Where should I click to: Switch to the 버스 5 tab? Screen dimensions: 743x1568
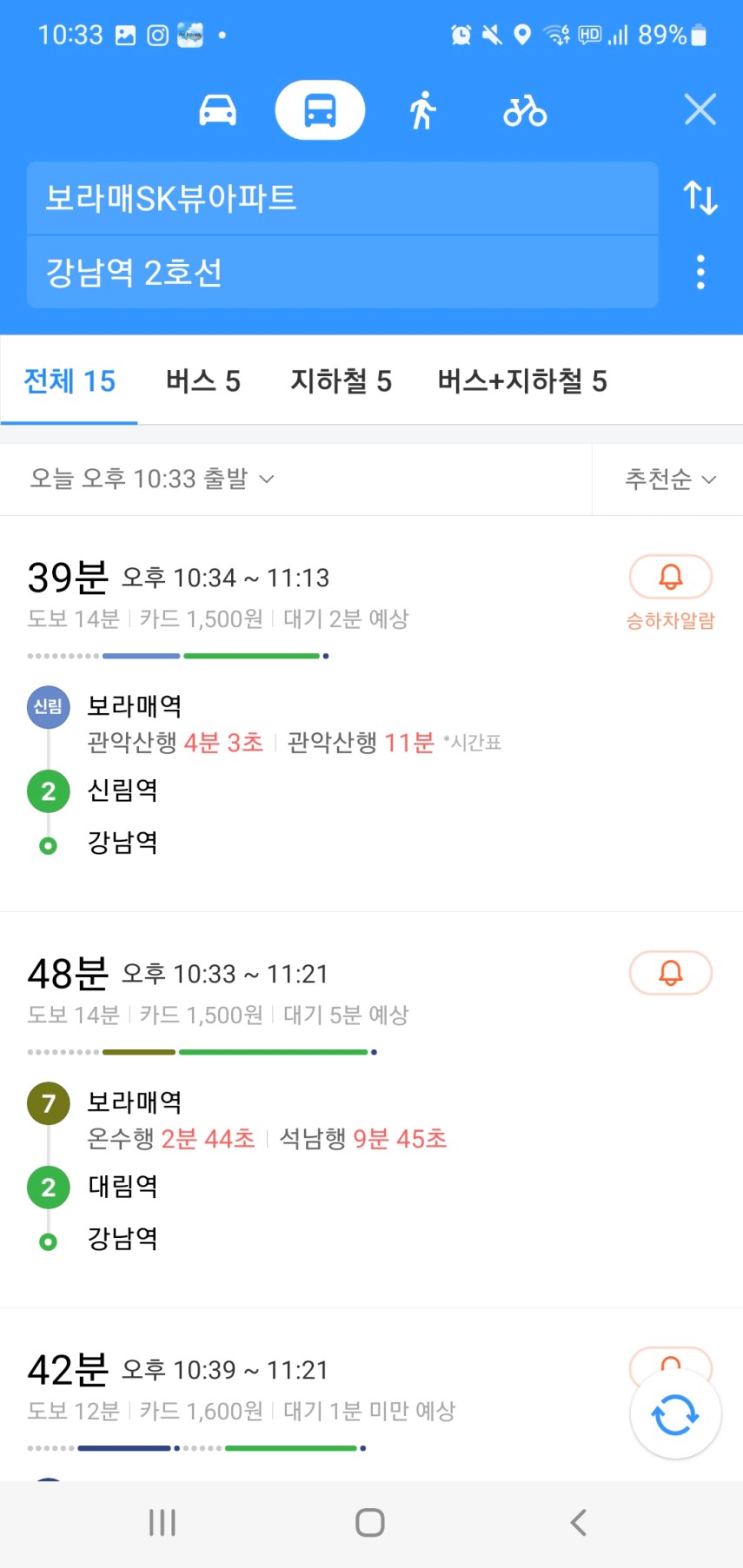point(203,380)
